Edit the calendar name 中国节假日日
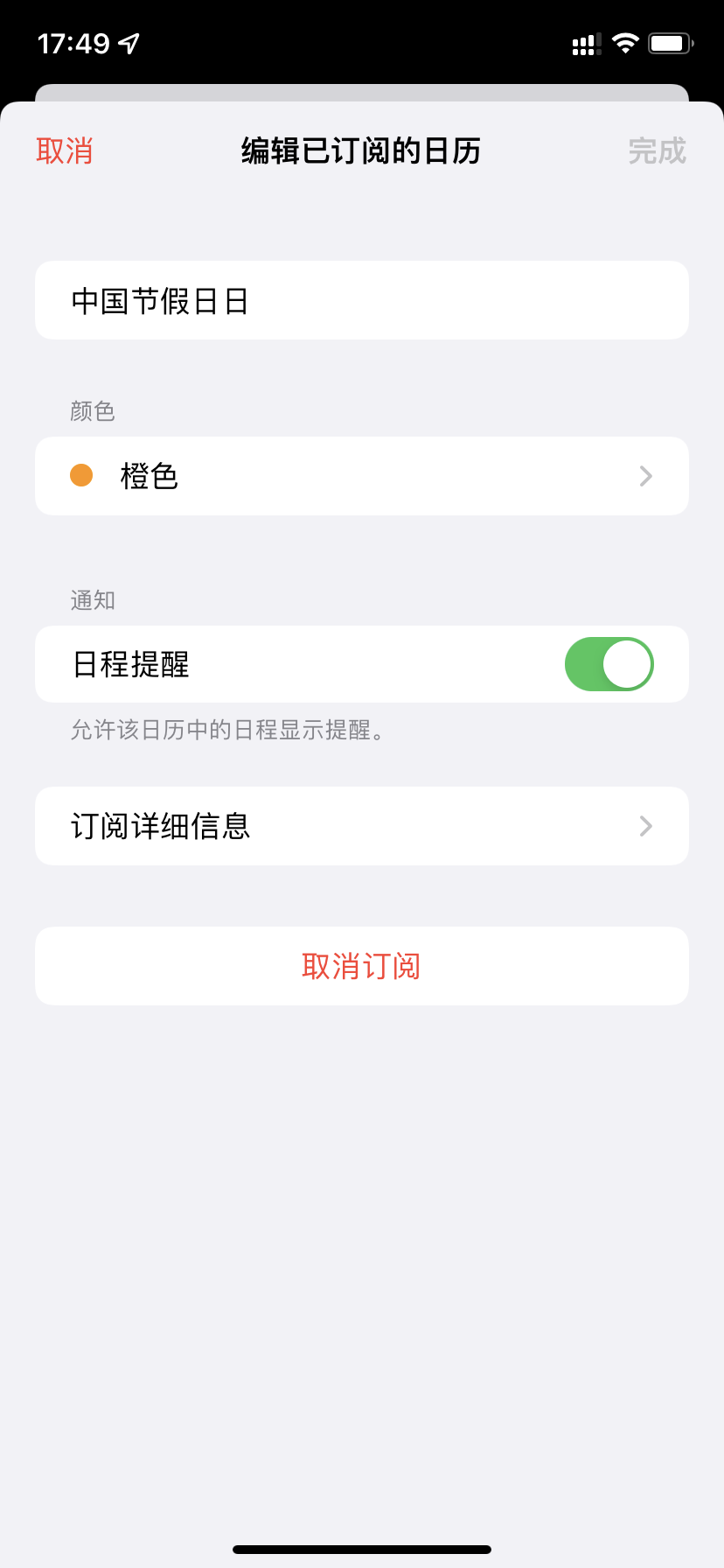 tap(361, 301)
